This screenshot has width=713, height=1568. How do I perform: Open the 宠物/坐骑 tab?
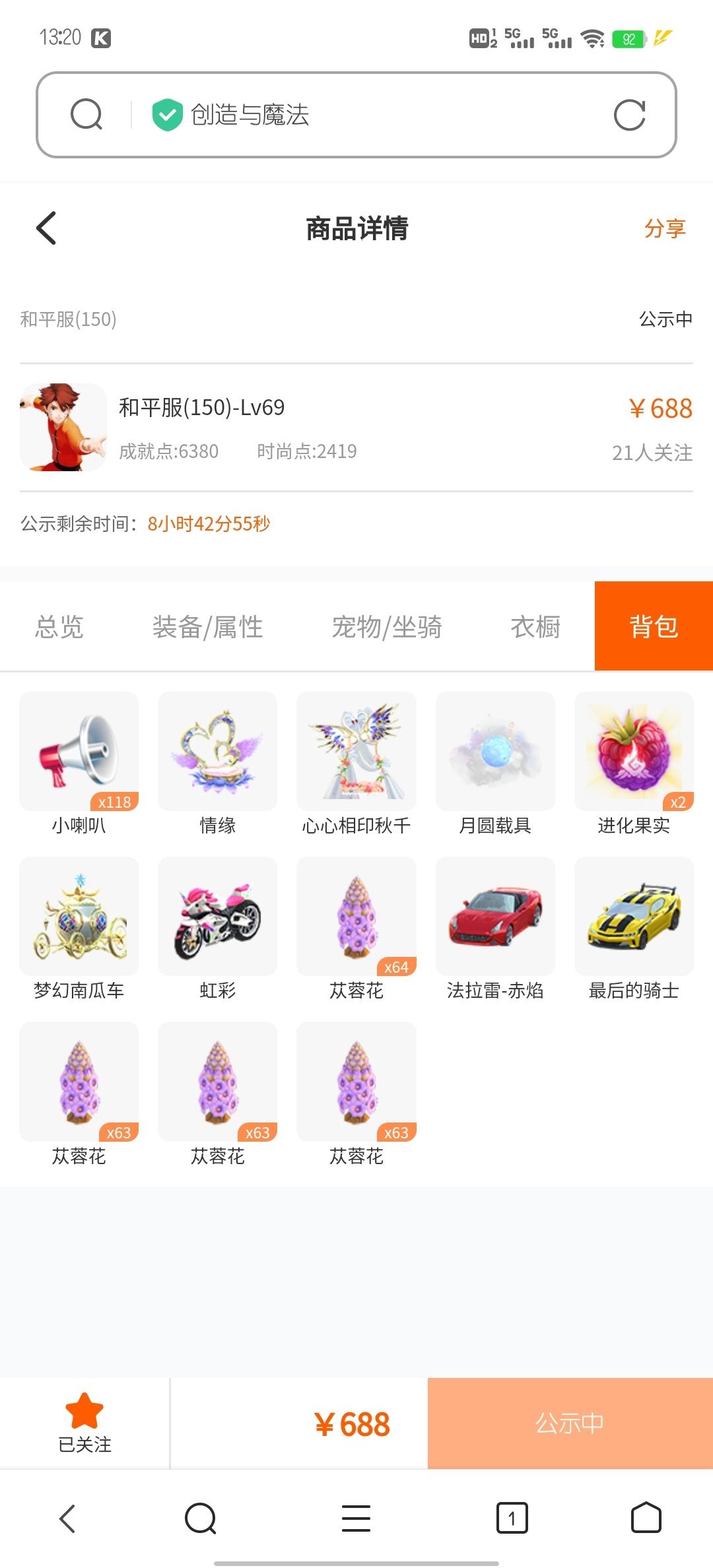click(387, 626)
